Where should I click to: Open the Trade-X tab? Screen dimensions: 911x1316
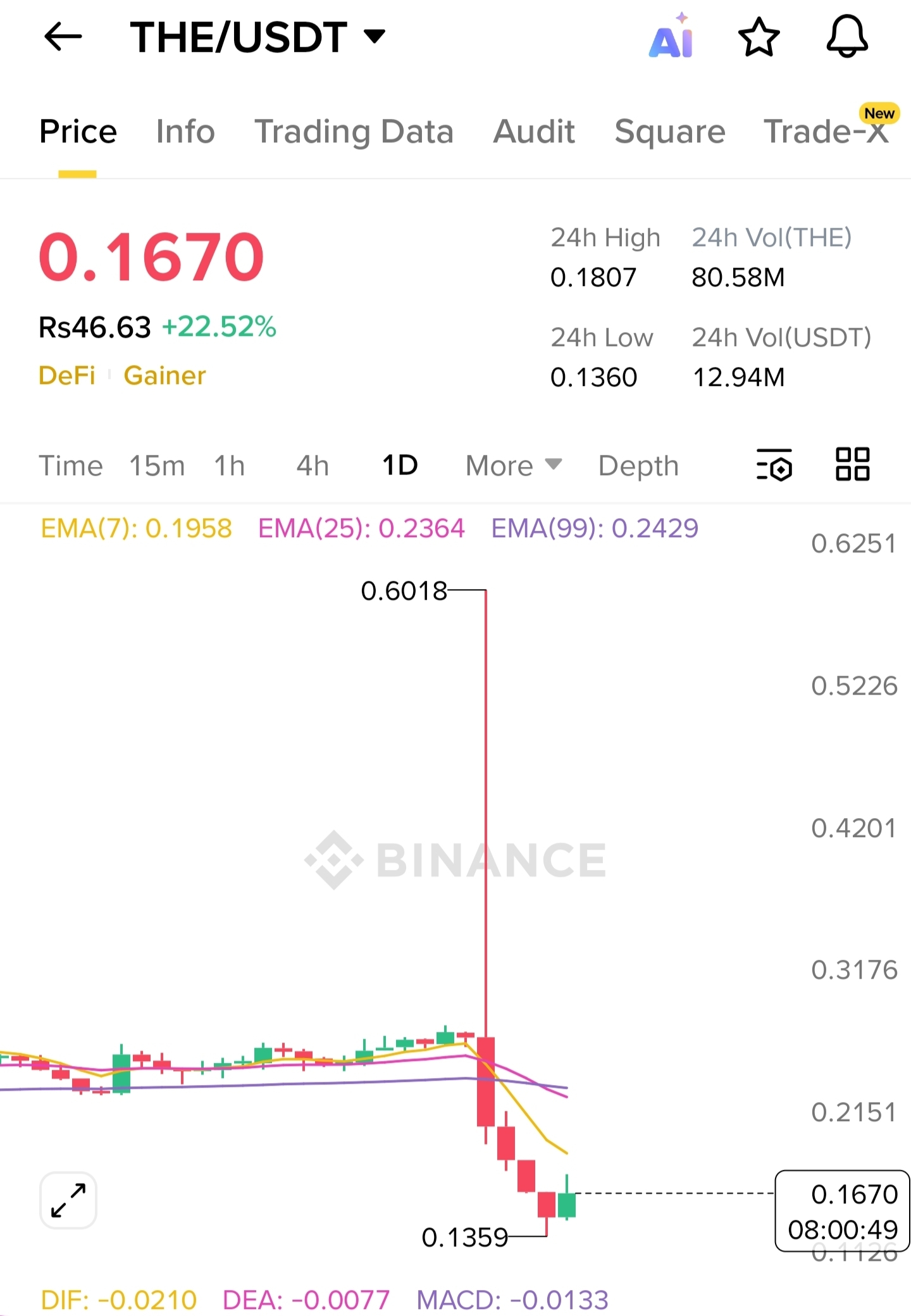click(x=826, y=132)
